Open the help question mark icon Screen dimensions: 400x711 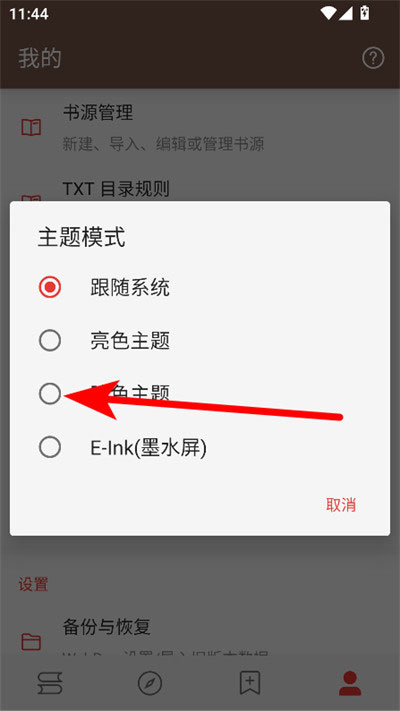coord(373,58)
